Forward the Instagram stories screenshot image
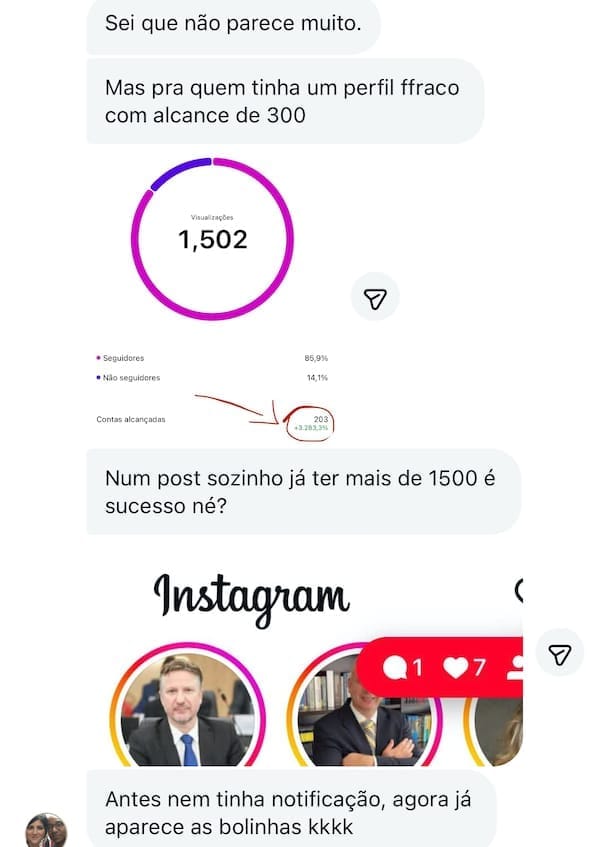Screen dimensions: 600x847 [560, 654]
